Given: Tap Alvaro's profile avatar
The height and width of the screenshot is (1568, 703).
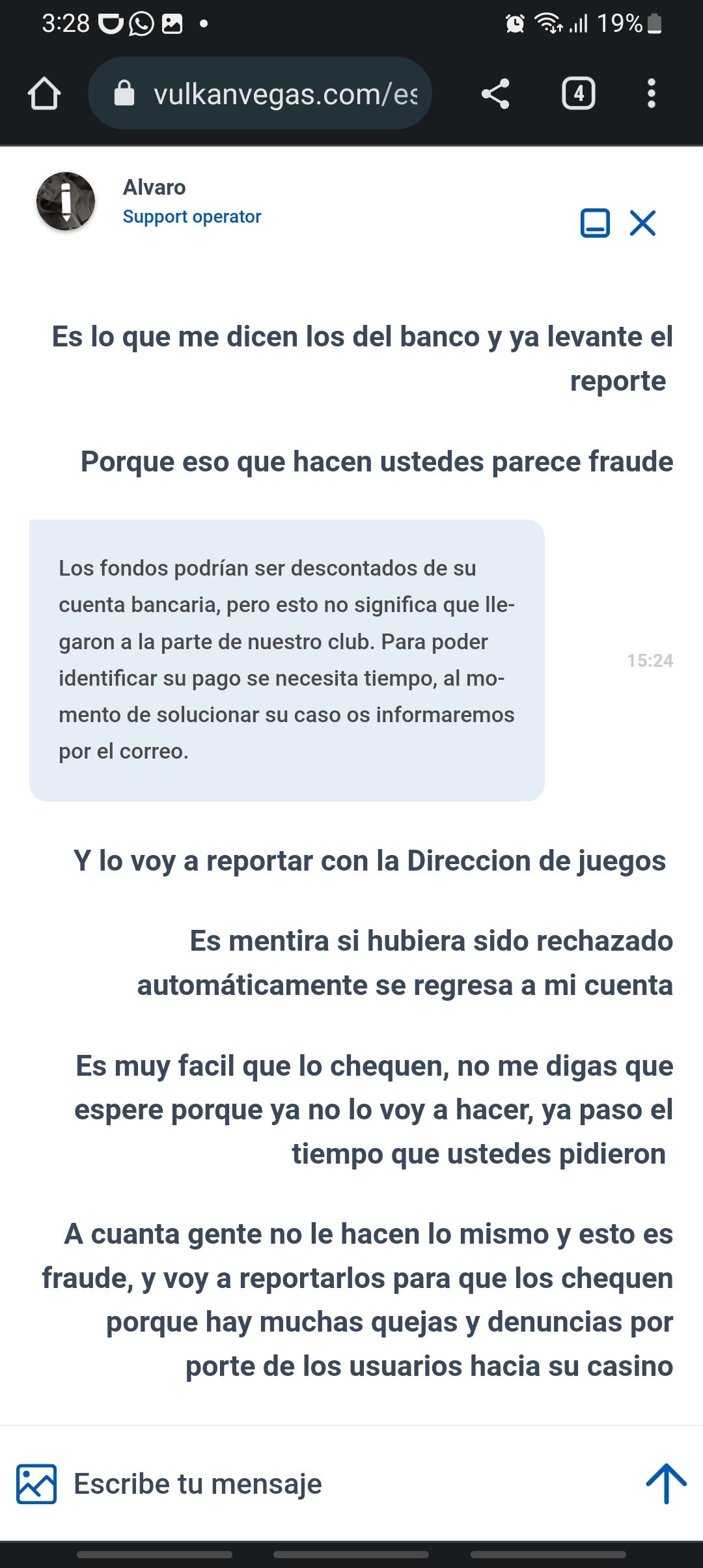Looking at the screenshot, I should point(66,202).
